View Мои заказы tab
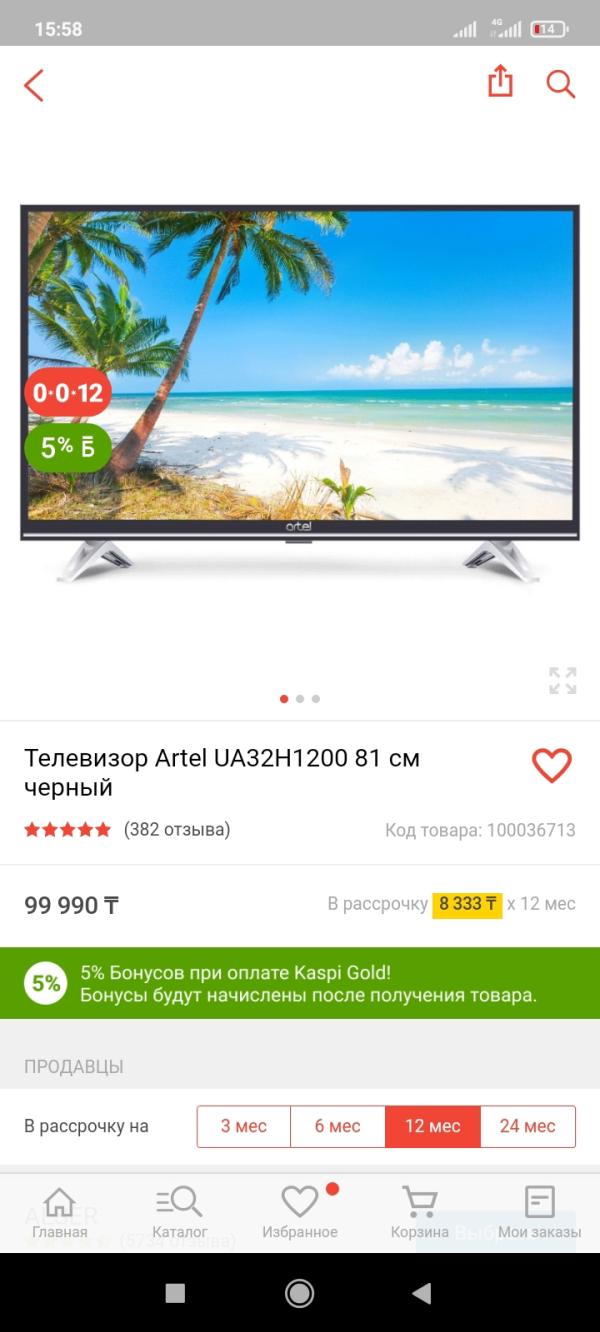The width and height of the screenshot is (600, 1332). 539,1212
